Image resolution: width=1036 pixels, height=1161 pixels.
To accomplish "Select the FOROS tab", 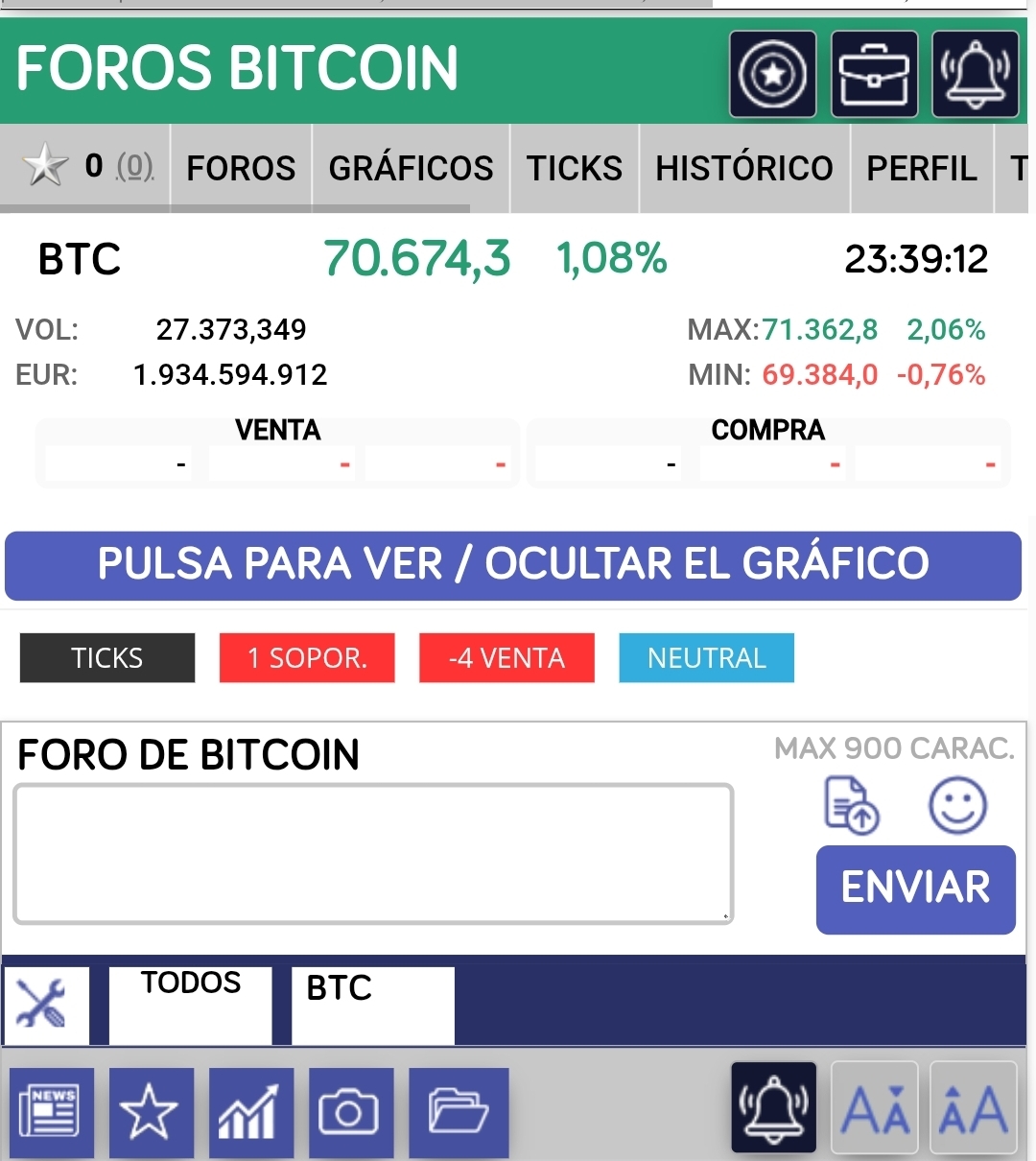I will tap(241, 168).
